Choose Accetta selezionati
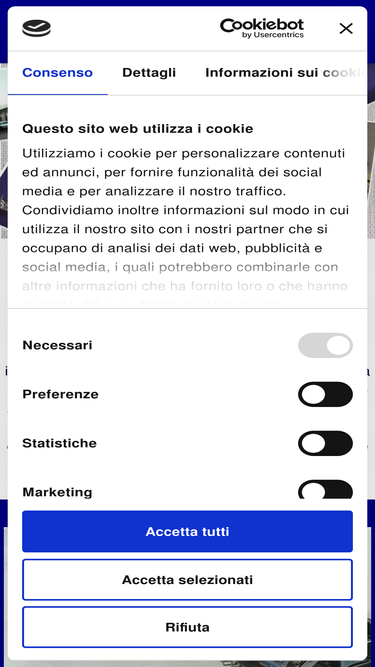 tap(188, 579)
